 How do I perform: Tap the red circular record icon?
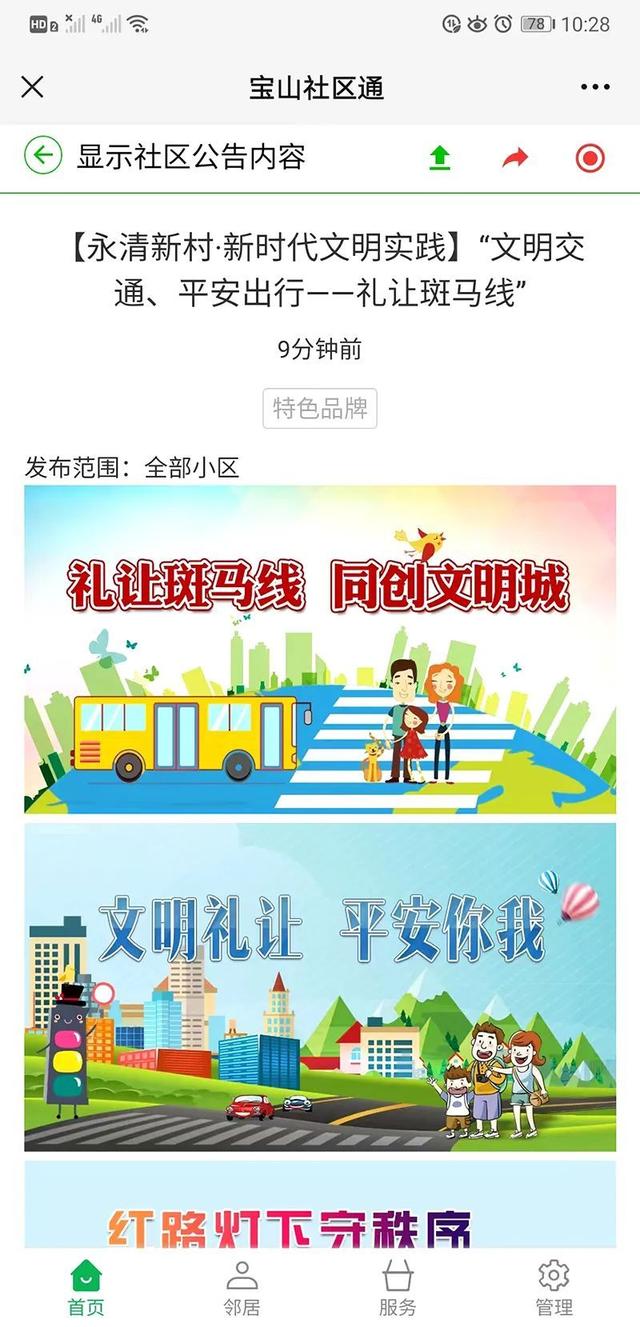point(590,157)
